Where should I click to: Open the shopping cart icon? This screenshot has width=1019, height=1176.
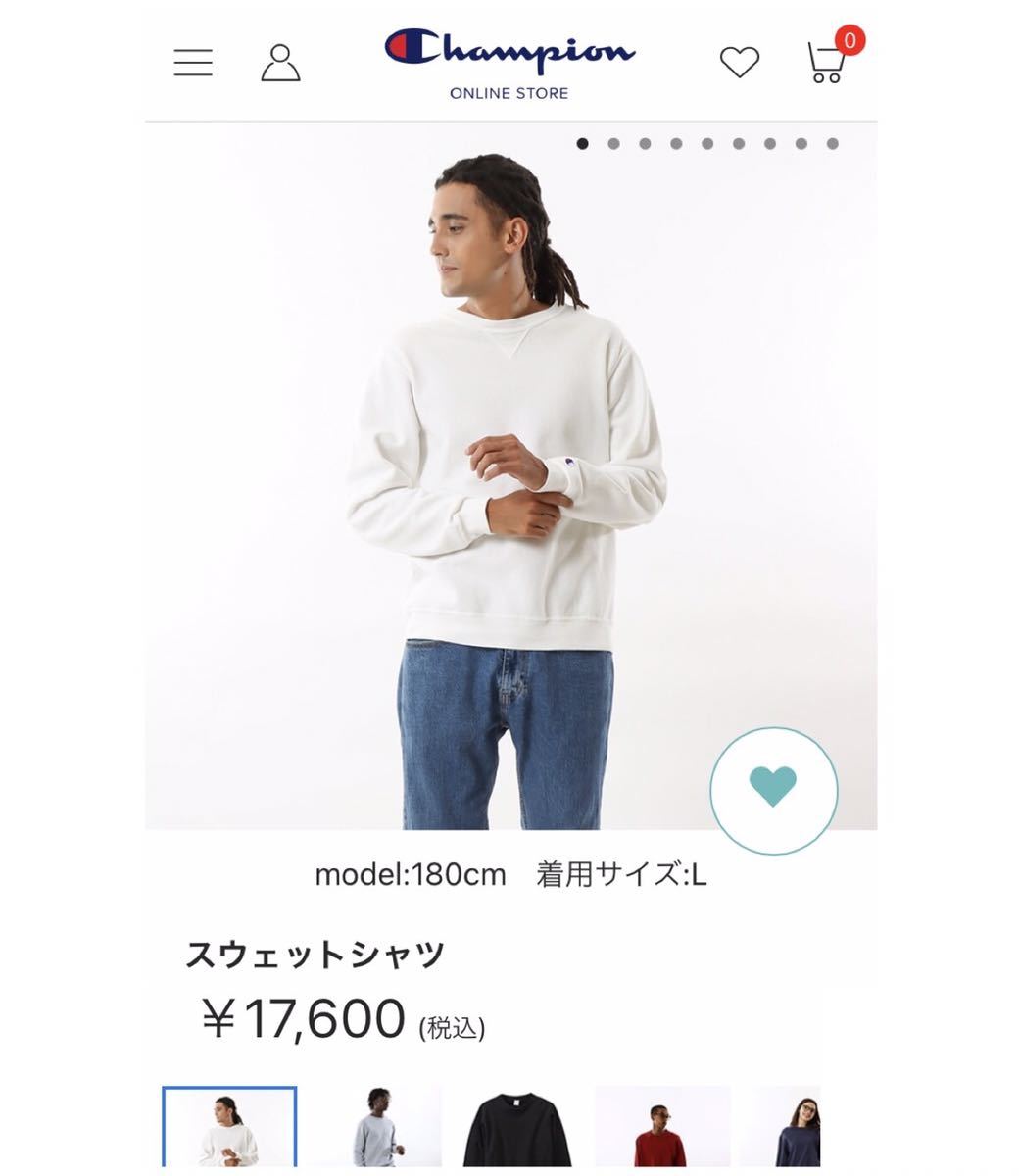824,63
